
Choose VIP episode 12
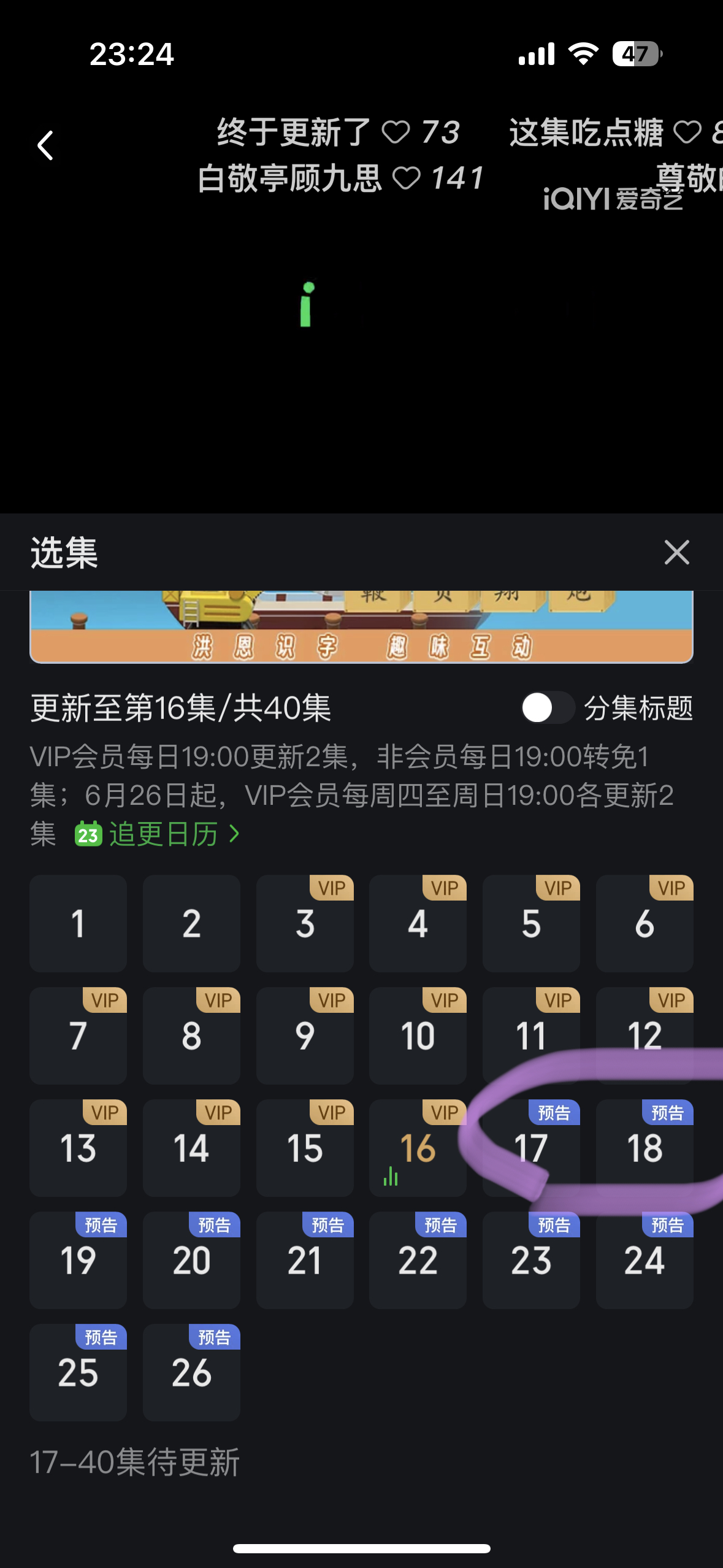[x=645, y=1036]
